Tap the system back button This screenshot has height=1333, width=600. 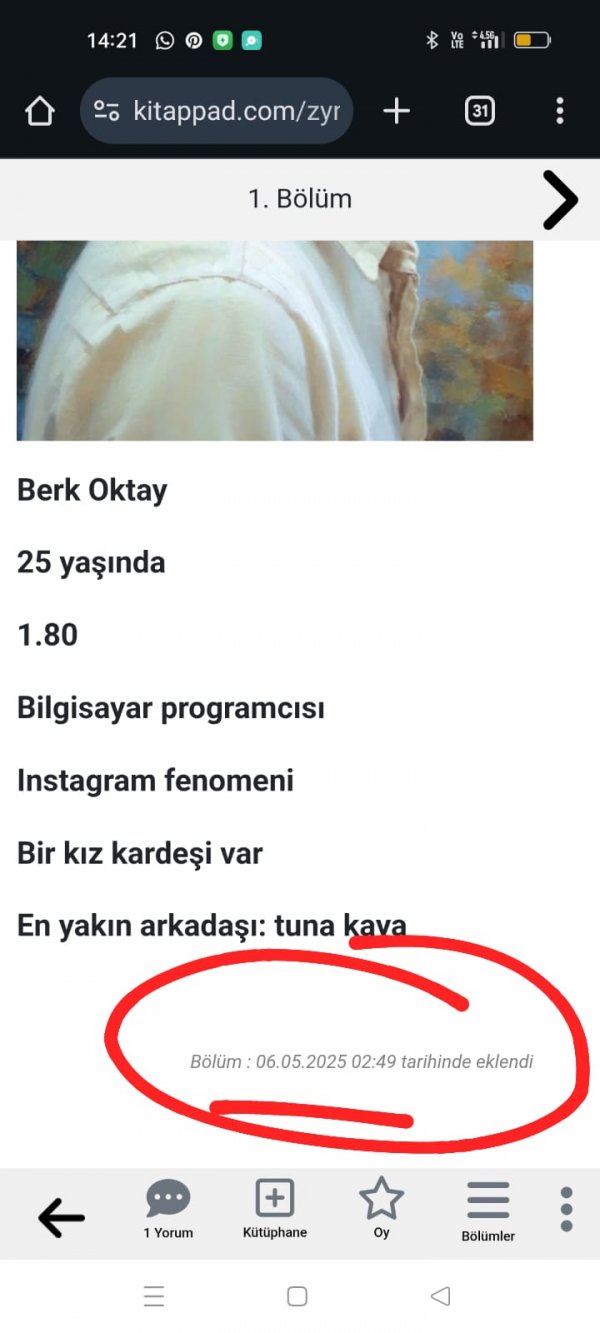tap(440, 1297)
